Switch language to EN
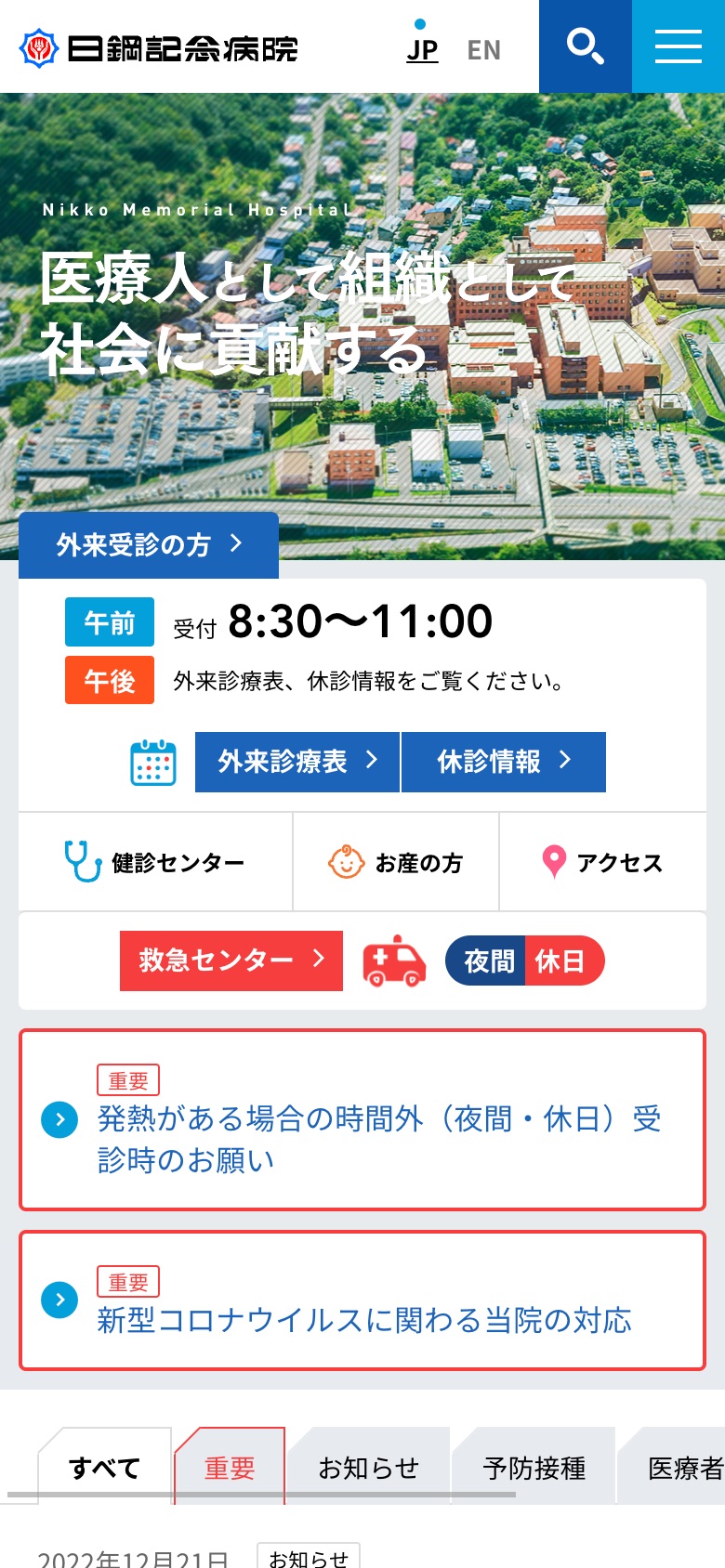The image size is (725, 1568). (x=483, y=50)
